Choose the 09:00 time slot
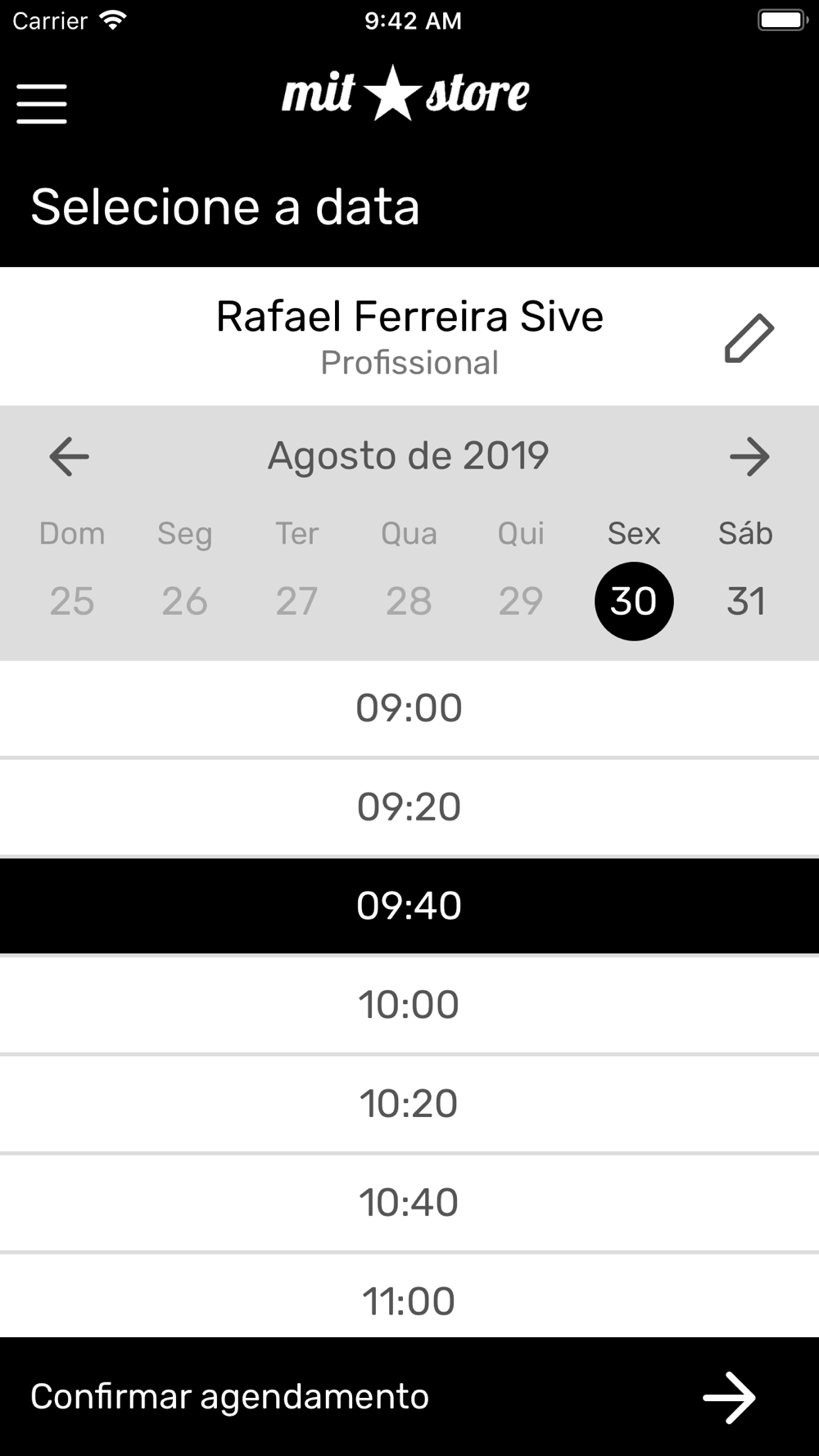 pos(409,708)
